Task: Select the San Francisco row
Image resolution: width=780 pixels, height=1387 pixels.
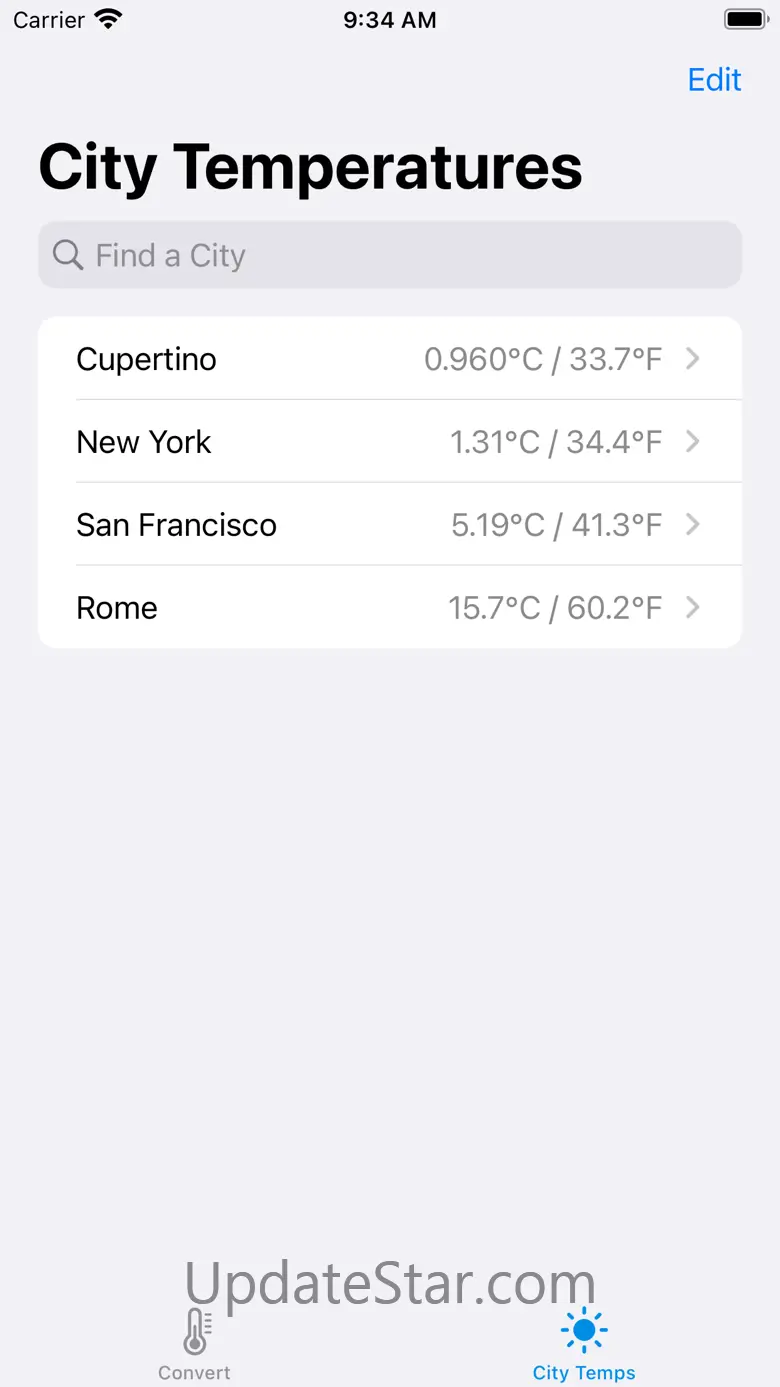Action: tap(390, 524)
